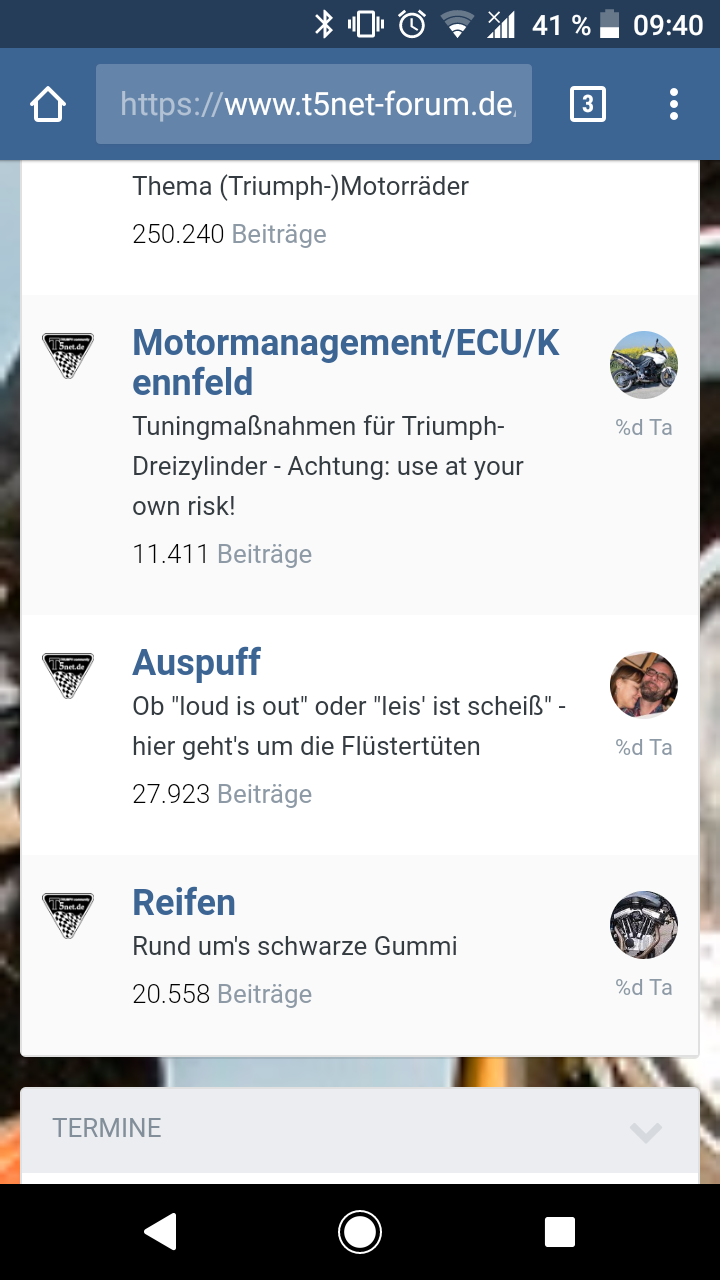Open the Reifen forum

pos(184,902)
